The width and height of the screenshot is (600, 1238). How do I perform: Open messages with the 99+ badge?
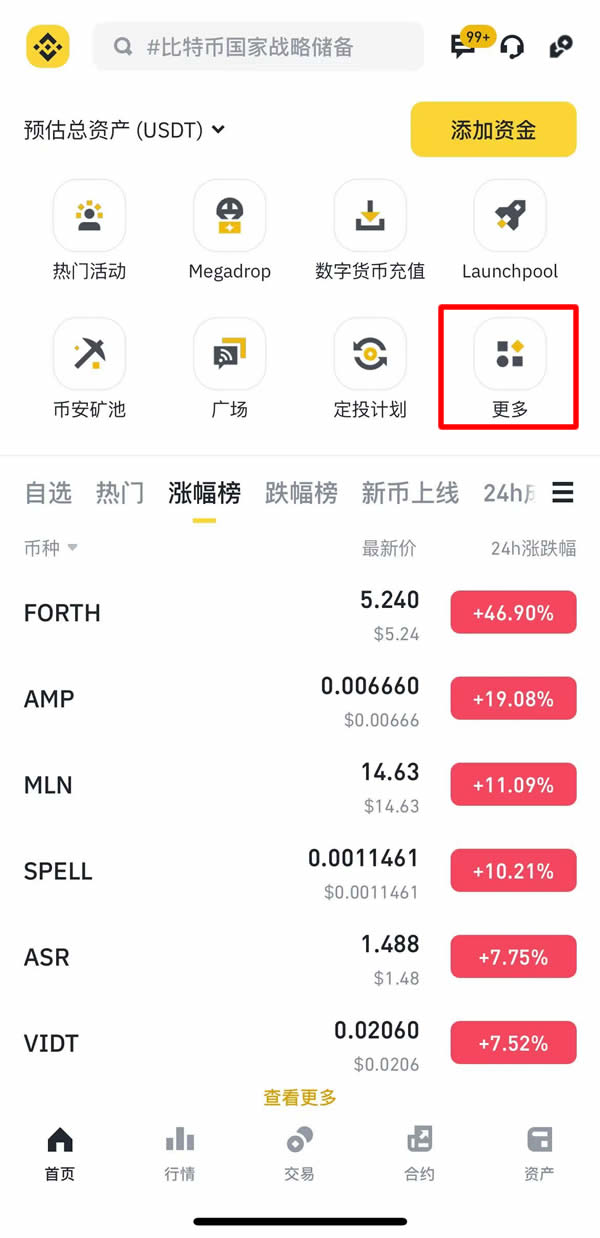pyautogui.click(x=465, y=46)
